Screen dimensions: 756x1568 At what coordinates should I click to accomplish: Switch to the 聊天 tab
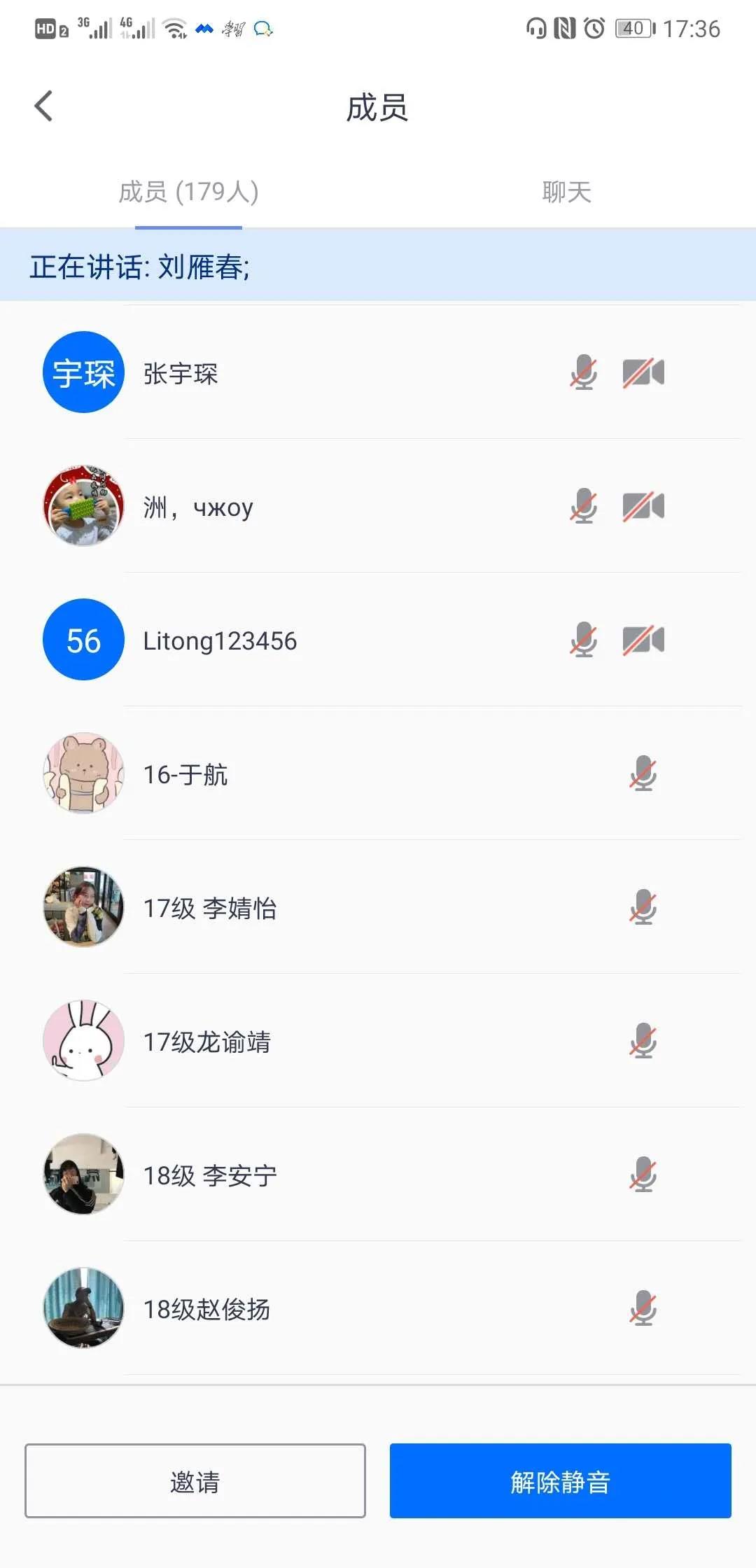566,192
